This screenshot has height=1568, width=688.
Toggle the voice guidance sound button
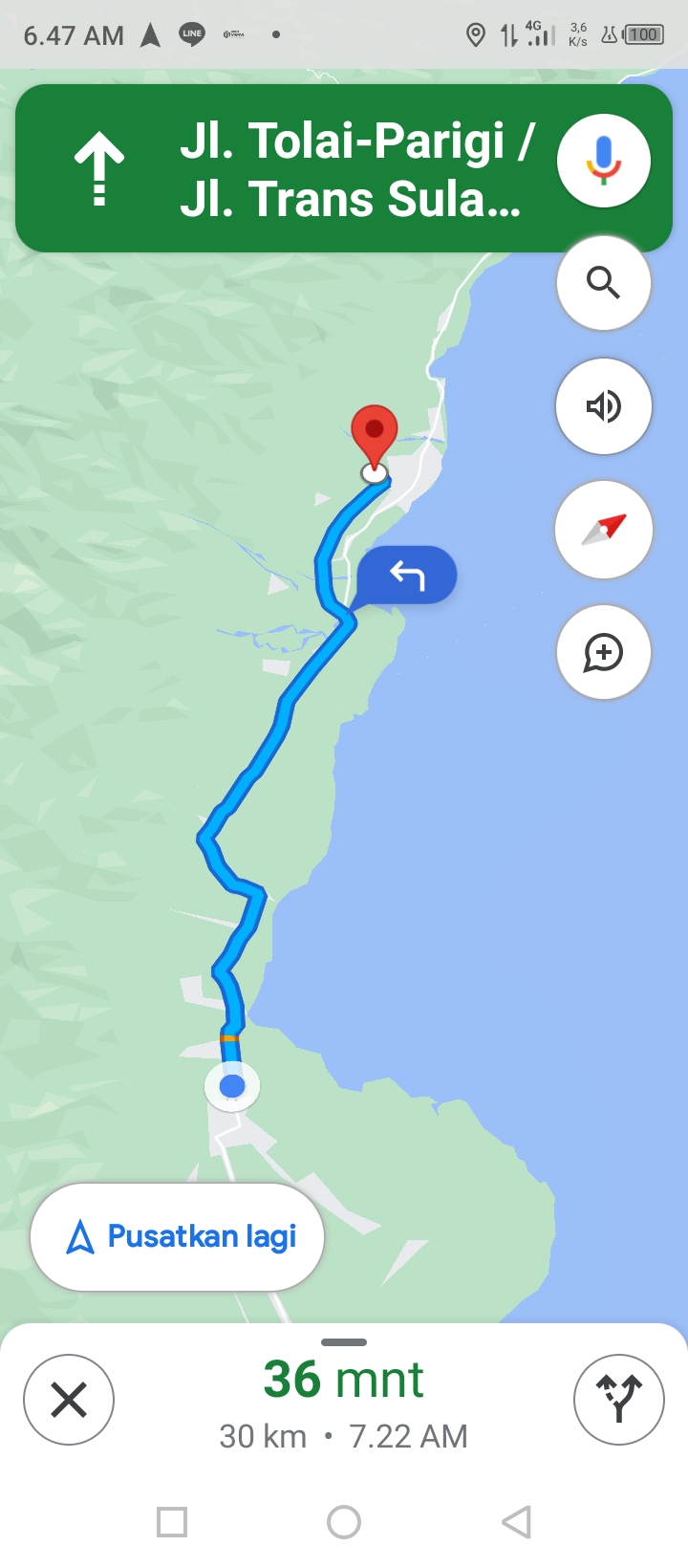(604, 406)
